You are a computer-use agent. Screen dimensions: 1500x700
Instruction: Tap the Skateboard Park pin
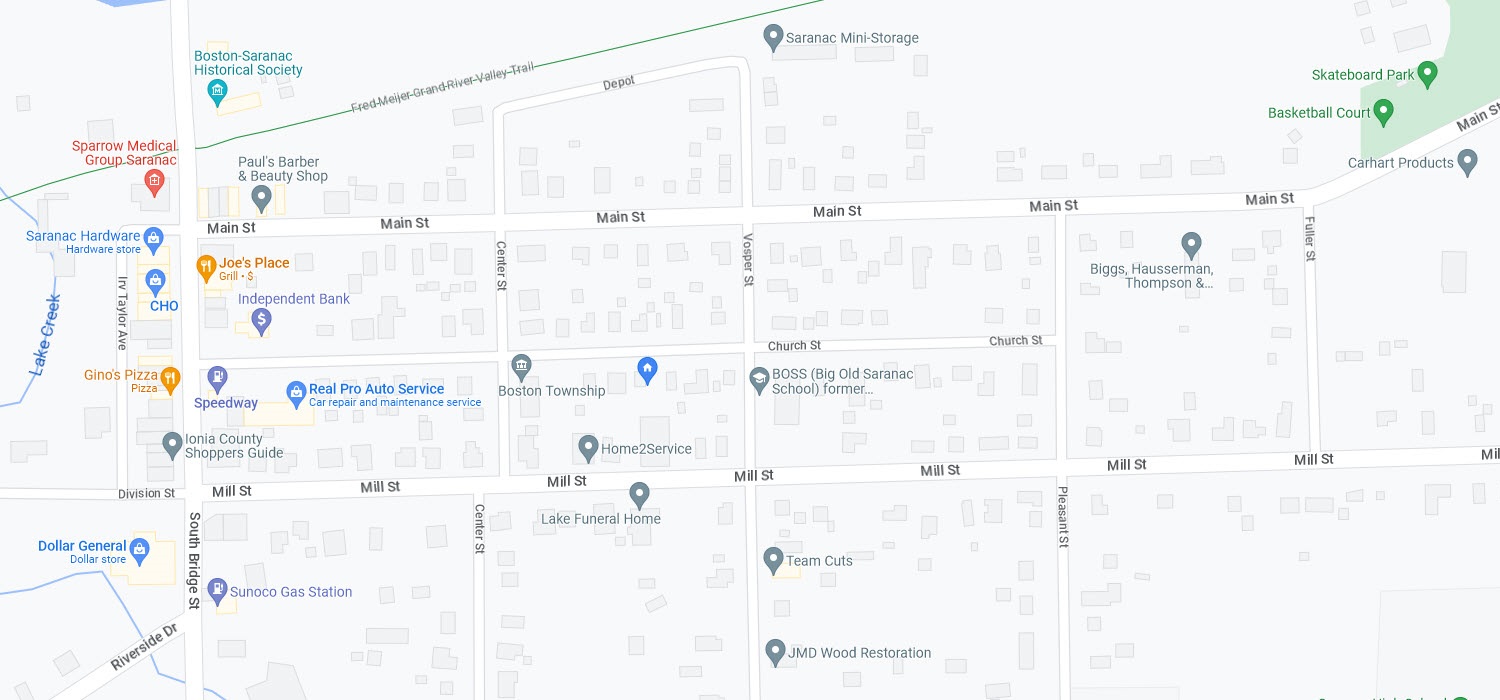1428,73
